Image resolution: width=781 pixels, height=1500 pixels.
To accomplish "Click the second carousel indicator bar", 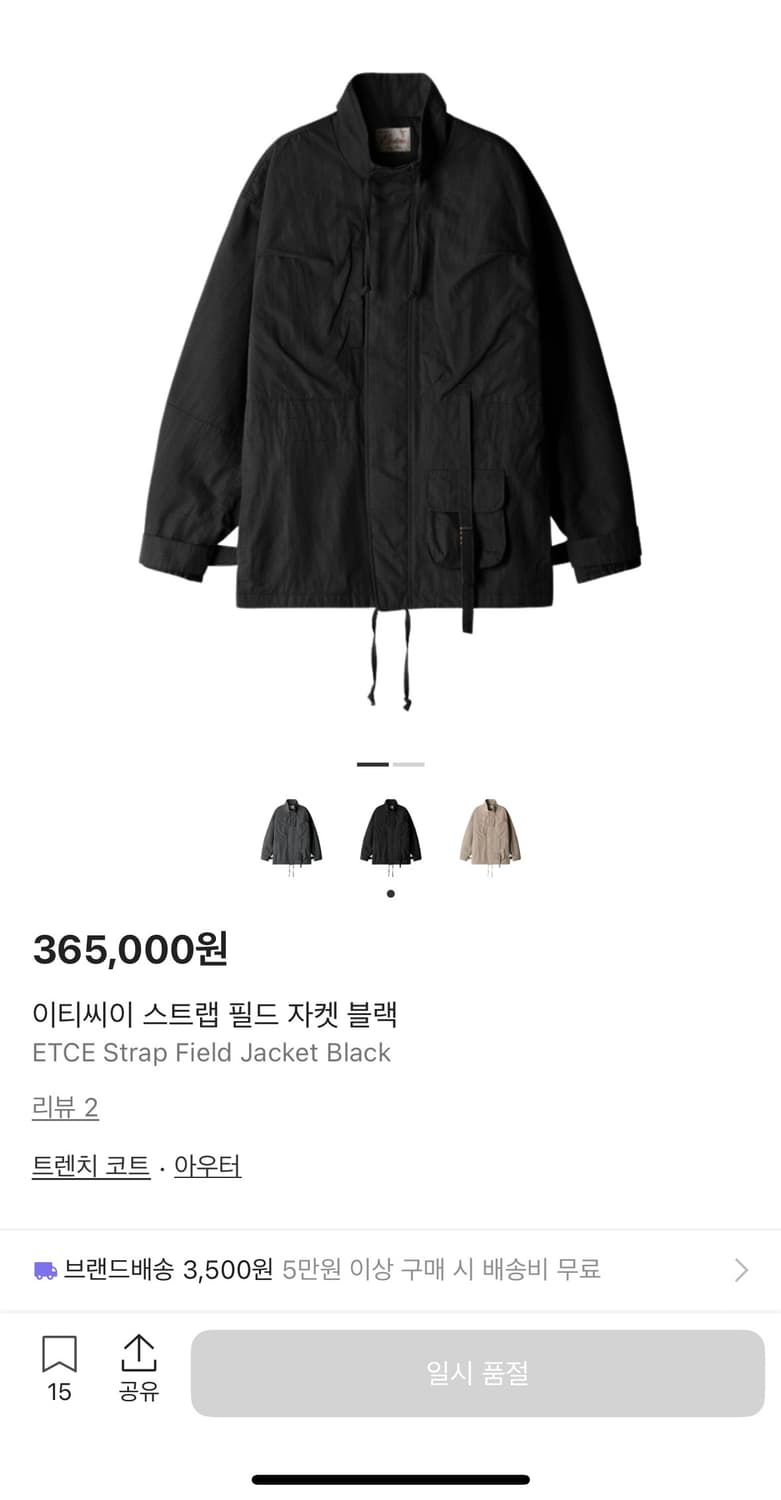I will (x=408, y=763).
